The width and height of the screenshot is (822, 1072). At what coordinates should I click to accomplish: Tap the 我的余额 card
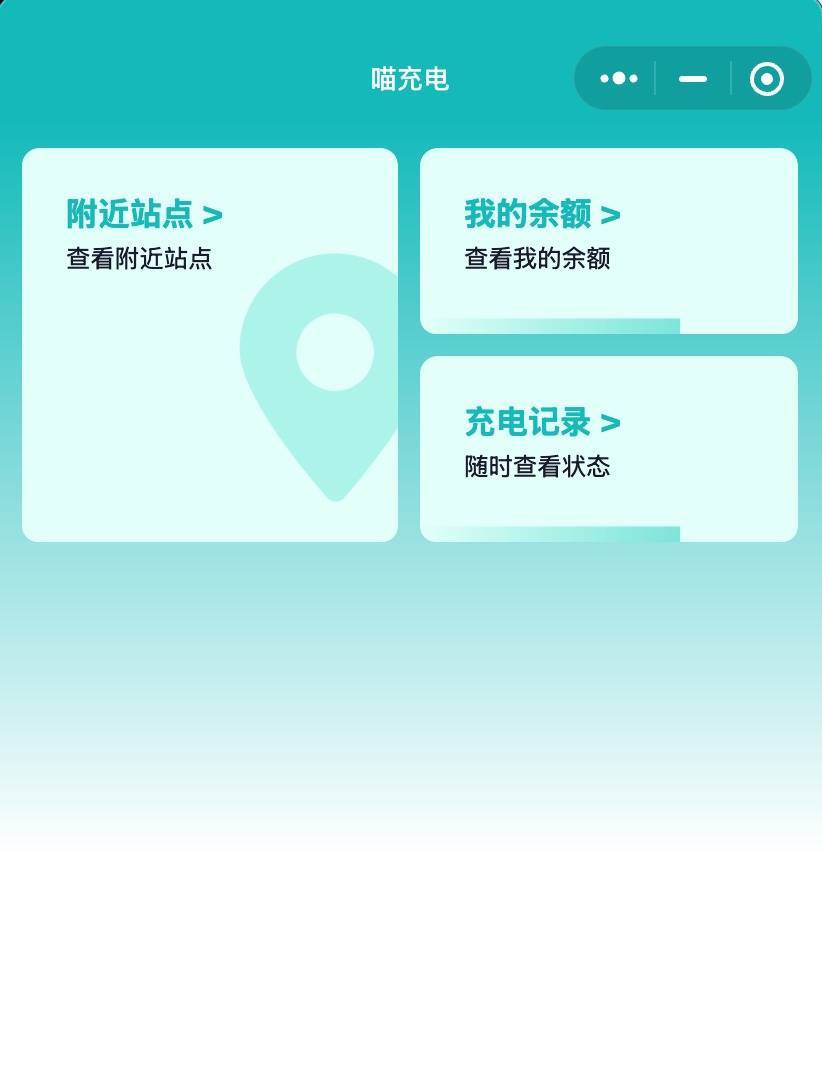[608, 240]
